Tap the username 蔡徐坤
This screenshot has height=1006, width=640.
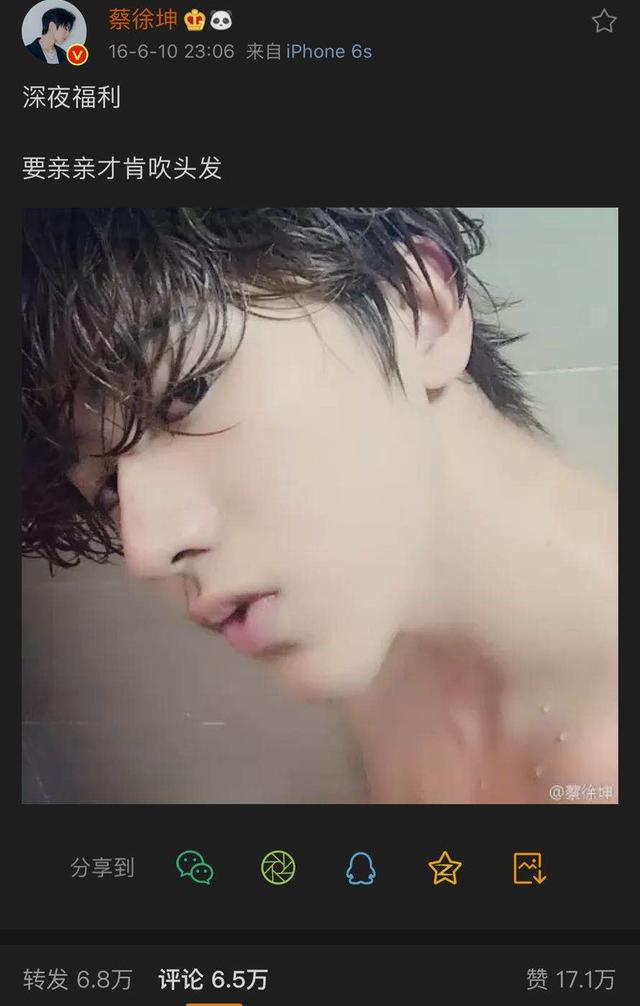tap(143, 19)
